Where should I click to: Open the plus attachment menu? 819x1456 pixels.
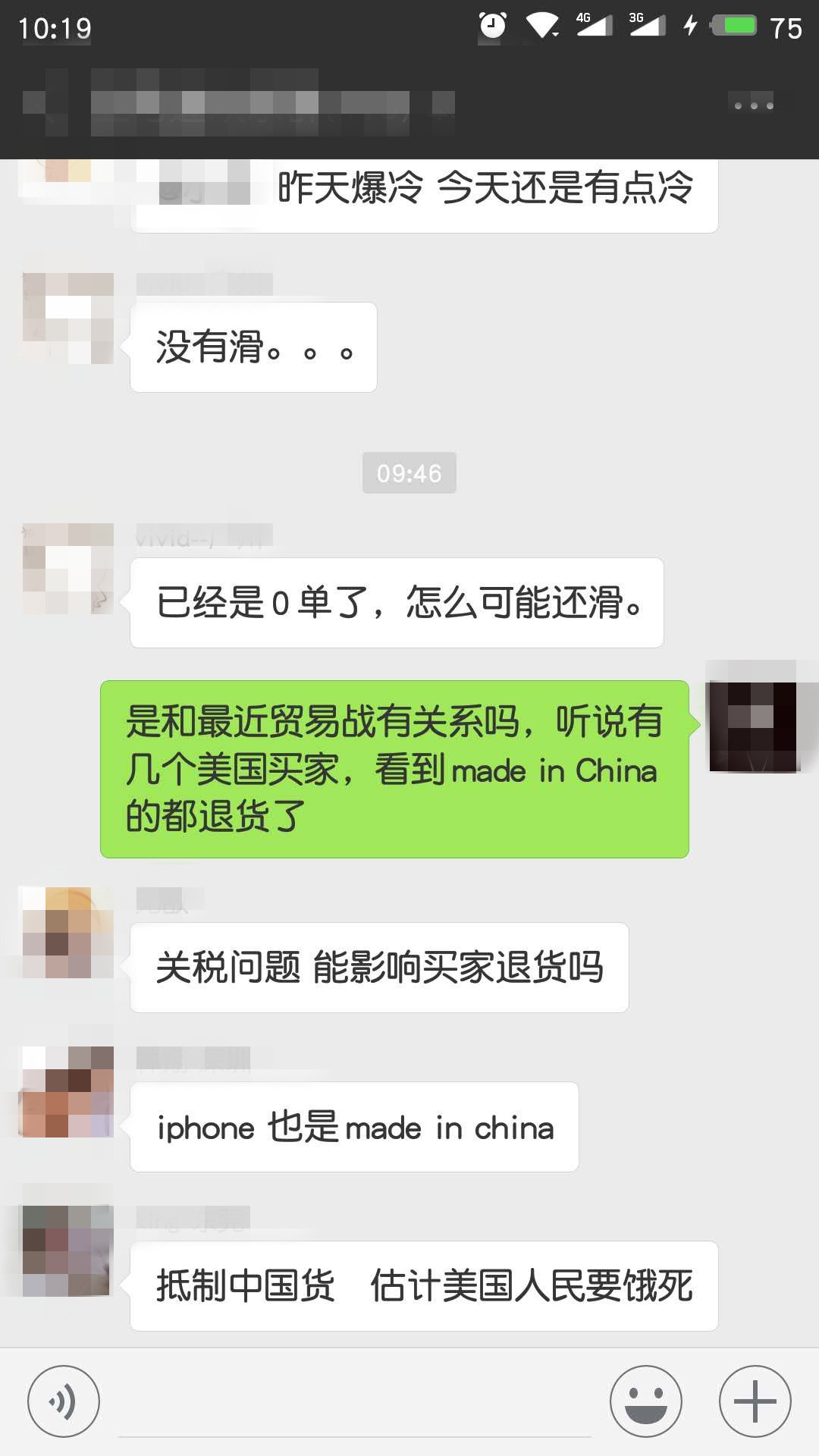click(755, 1401)
